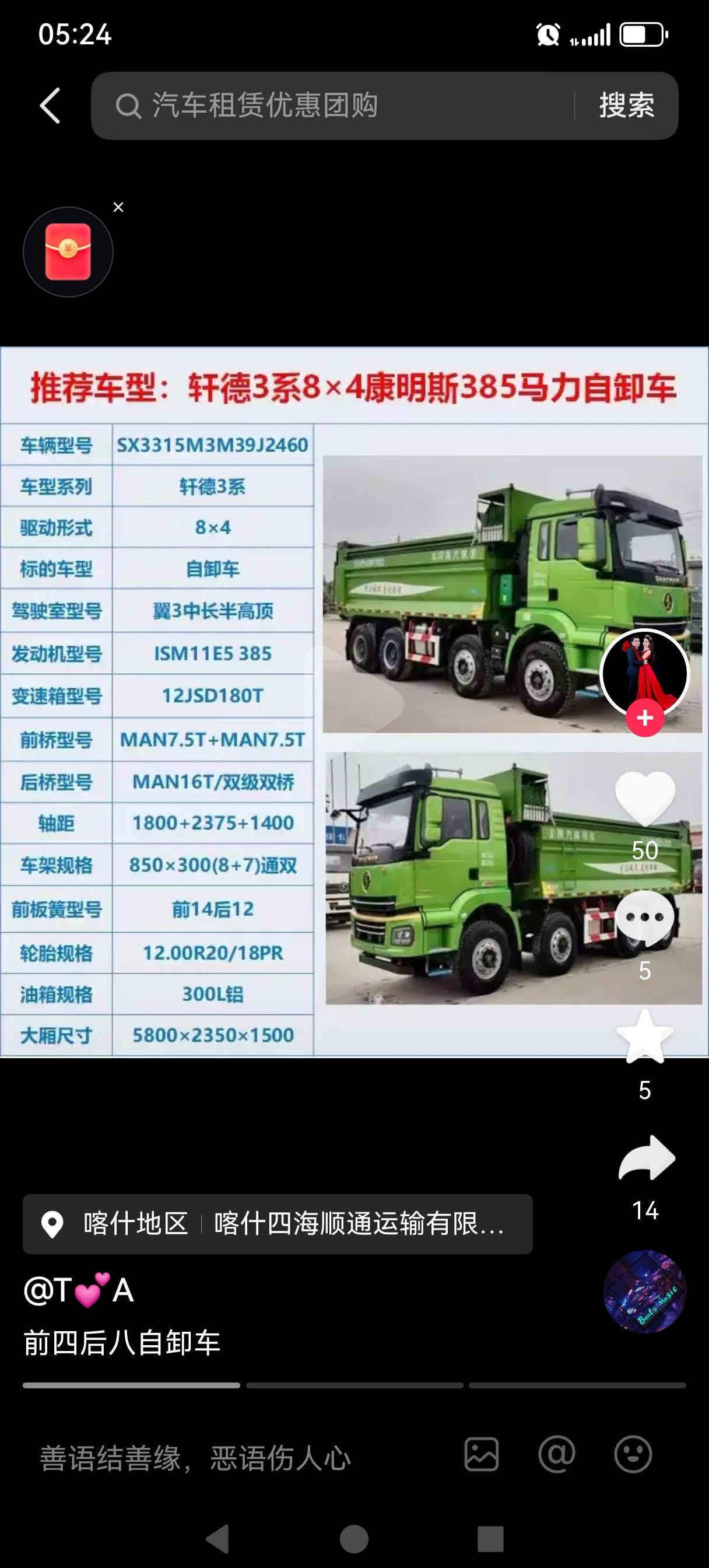Open the comments on this post
The width and height of the screenshot is (709, 1568).
click(x=644, y=918)
